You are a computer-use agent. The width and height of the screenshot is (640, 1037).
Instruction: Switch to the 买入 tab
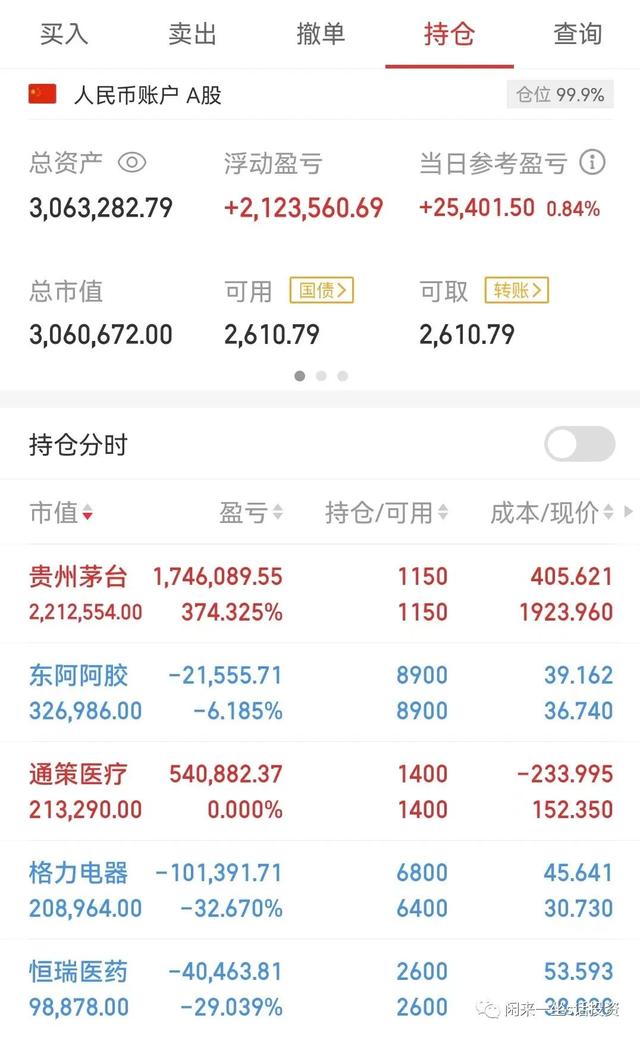pyautogui.click(x=64, y=34)
